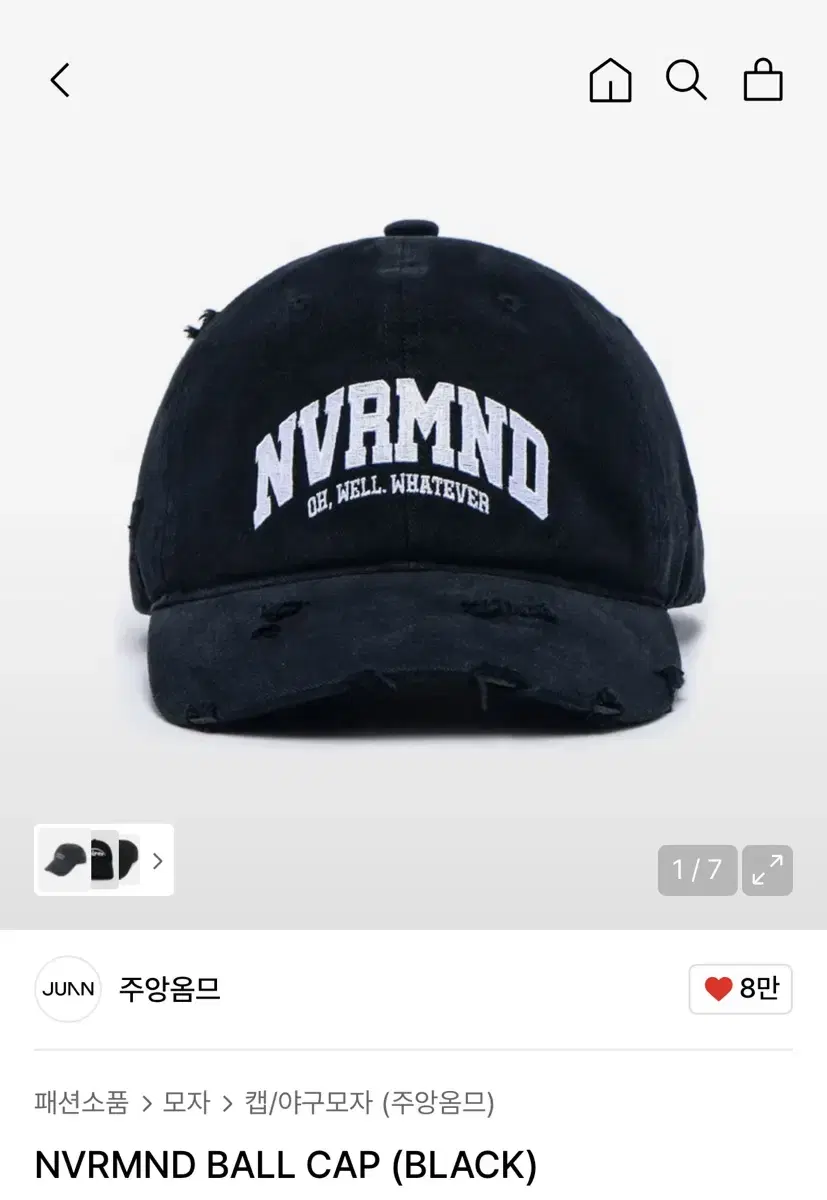Tap the 1/7 image counter pill
The image size is (827, 1200).
point(697,870)
